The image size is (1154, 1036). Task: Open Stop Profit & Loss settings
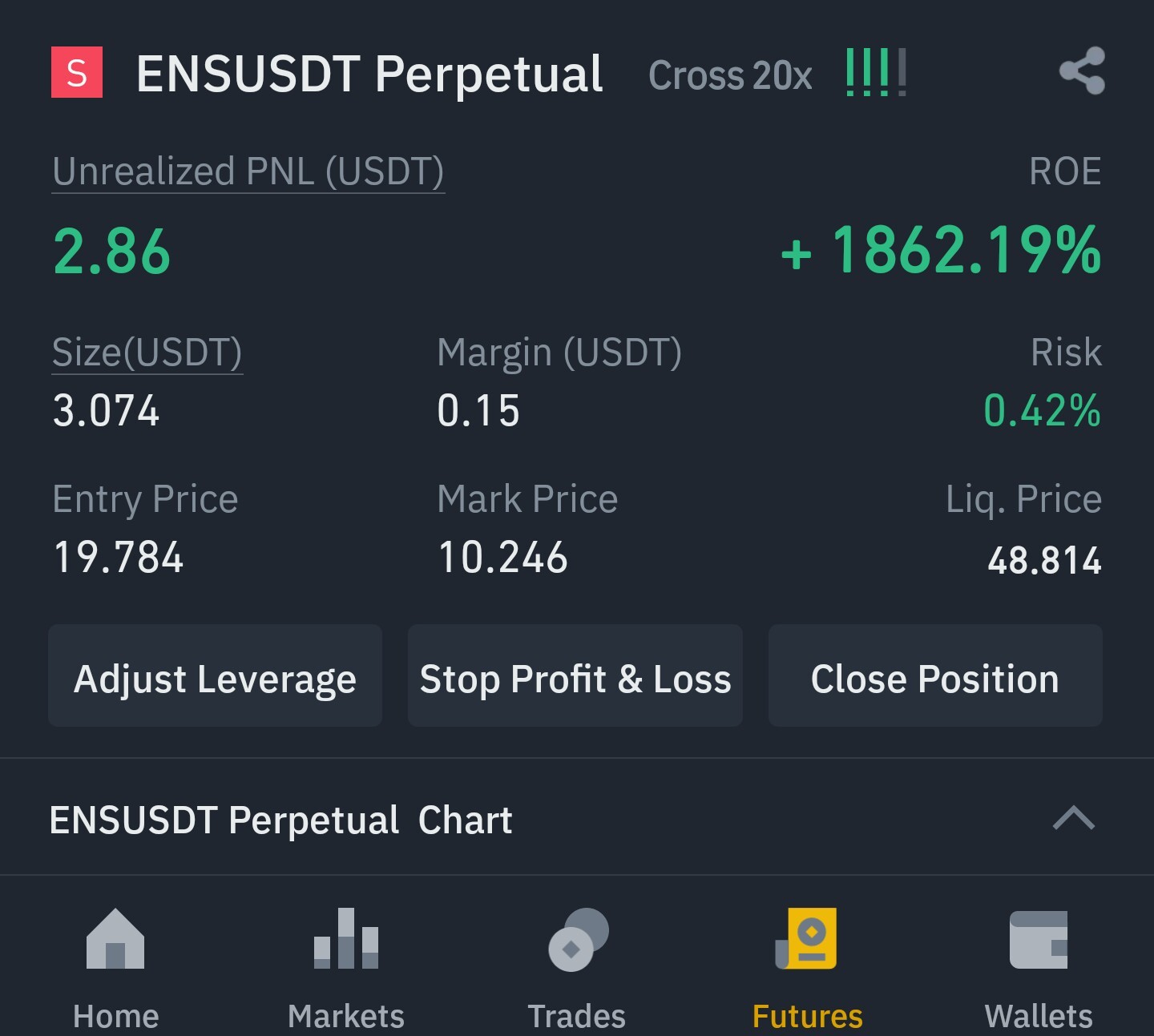575,676
